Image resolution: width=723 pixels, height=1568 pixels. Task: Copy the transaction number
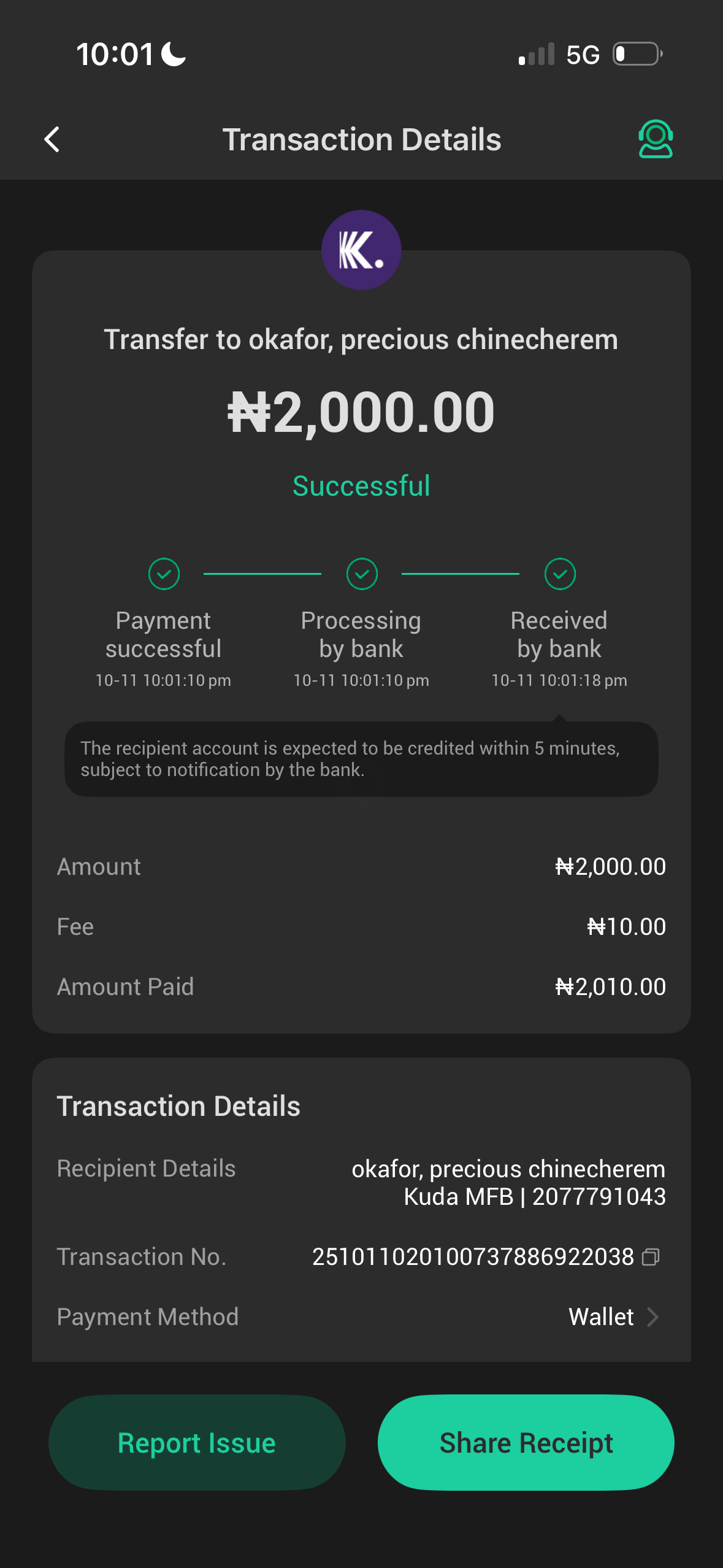point(651,1257)
